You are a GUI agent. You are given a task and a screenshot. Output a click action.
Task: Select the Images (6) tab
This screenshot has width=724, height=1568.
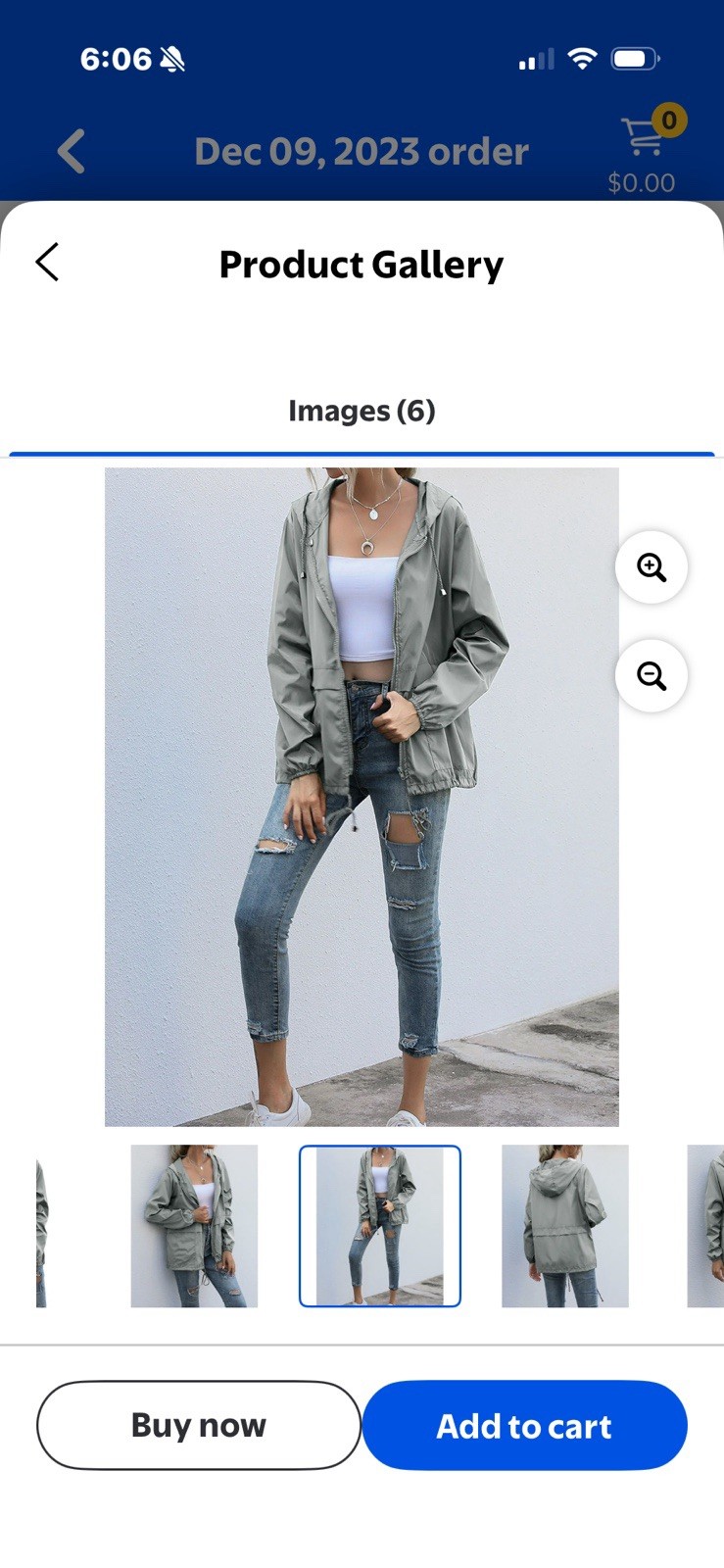point(362,411)
